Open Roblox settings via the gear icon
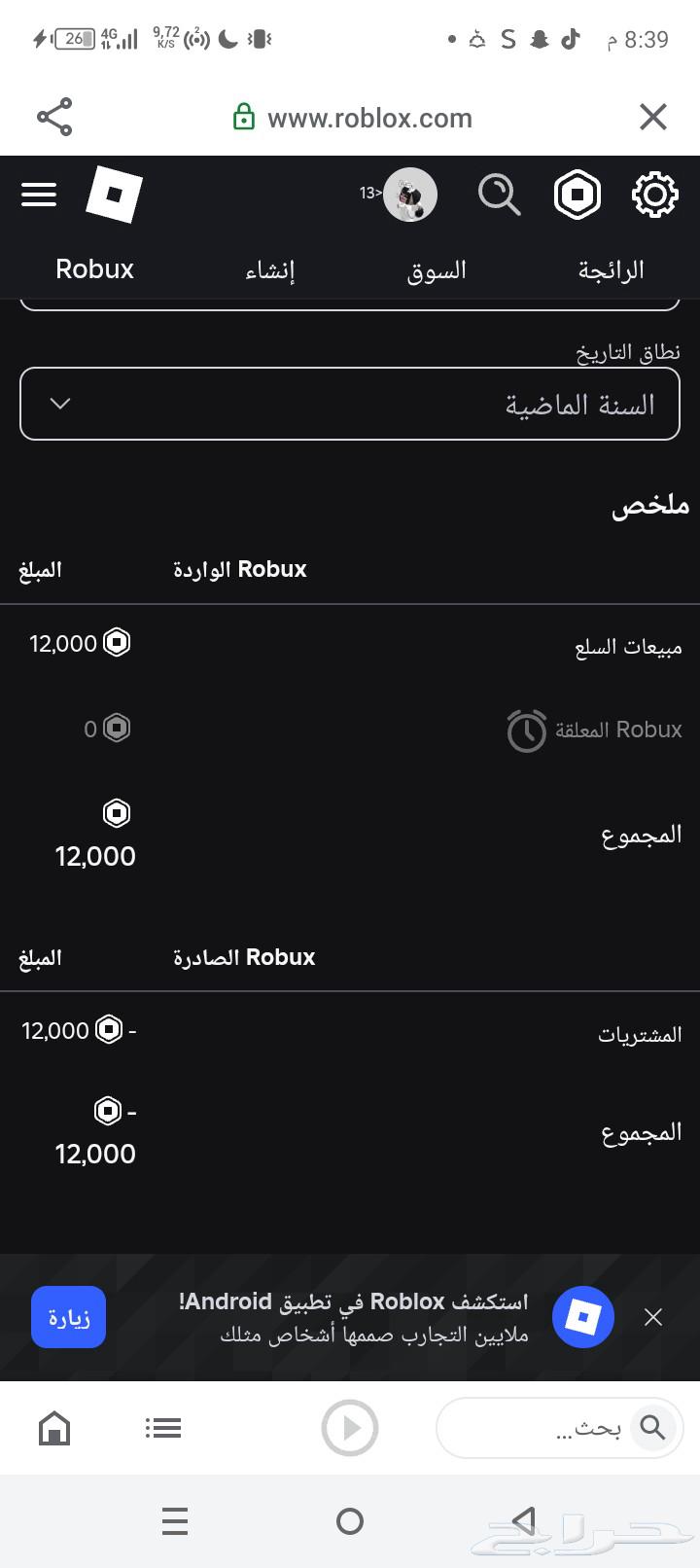This screenshot has height=1568, width=700. click(x=654, y=195)
